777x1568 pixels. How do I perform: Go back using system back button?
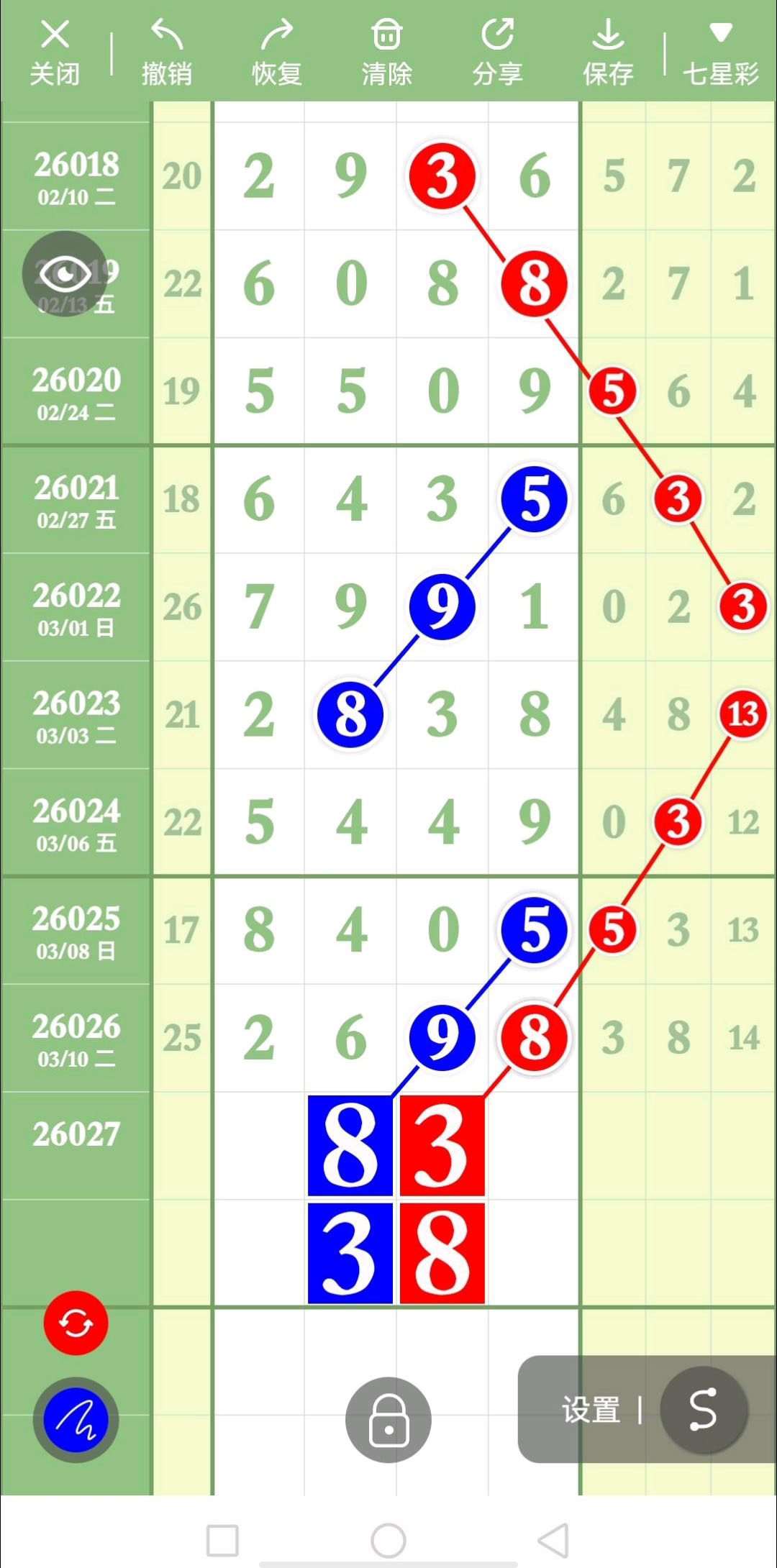pyautogui.click(x=553, y=1541)
